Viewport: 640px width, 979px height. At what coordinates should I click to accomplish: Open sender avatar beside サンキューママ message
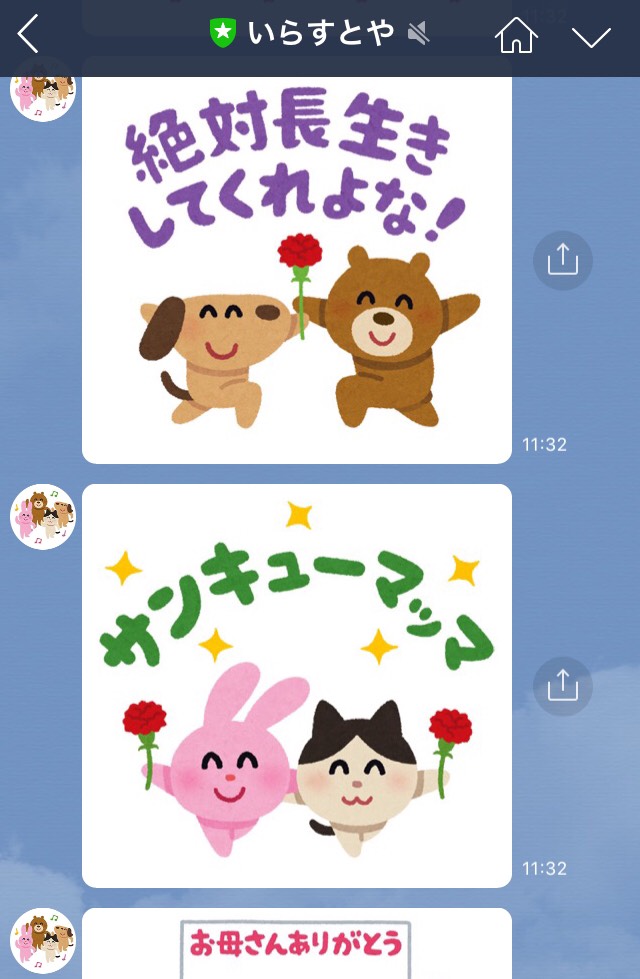(x=43, y=517)
